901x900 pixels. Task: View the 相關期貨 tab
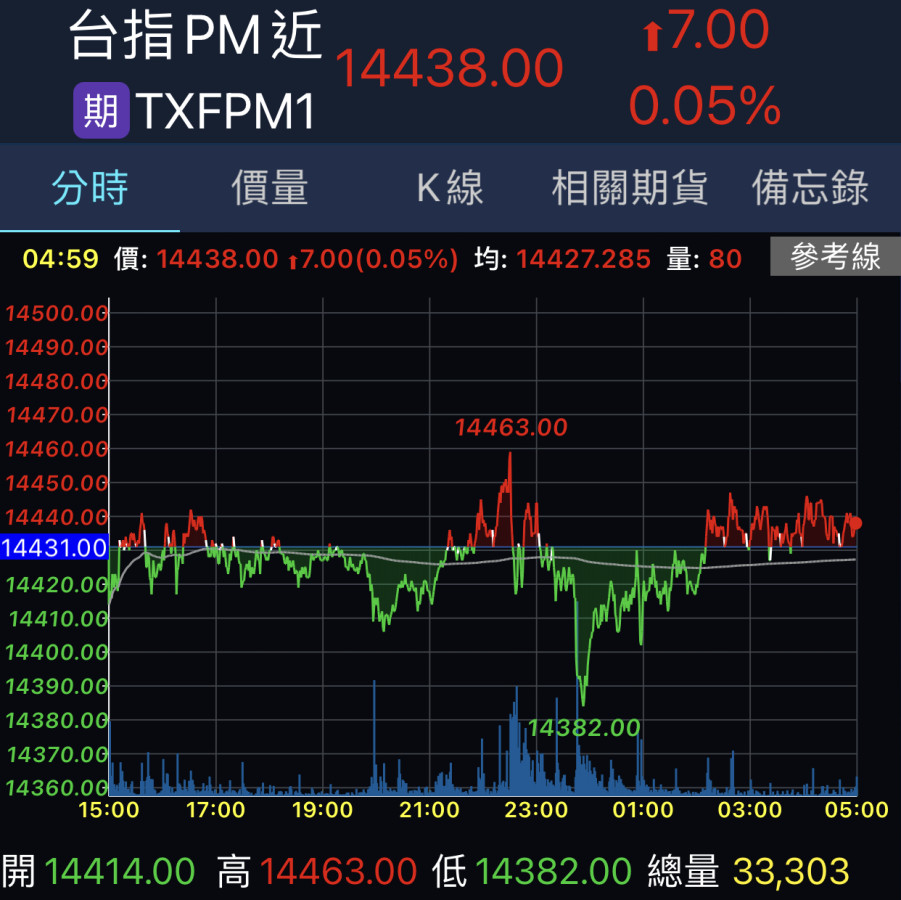[630, 188]
